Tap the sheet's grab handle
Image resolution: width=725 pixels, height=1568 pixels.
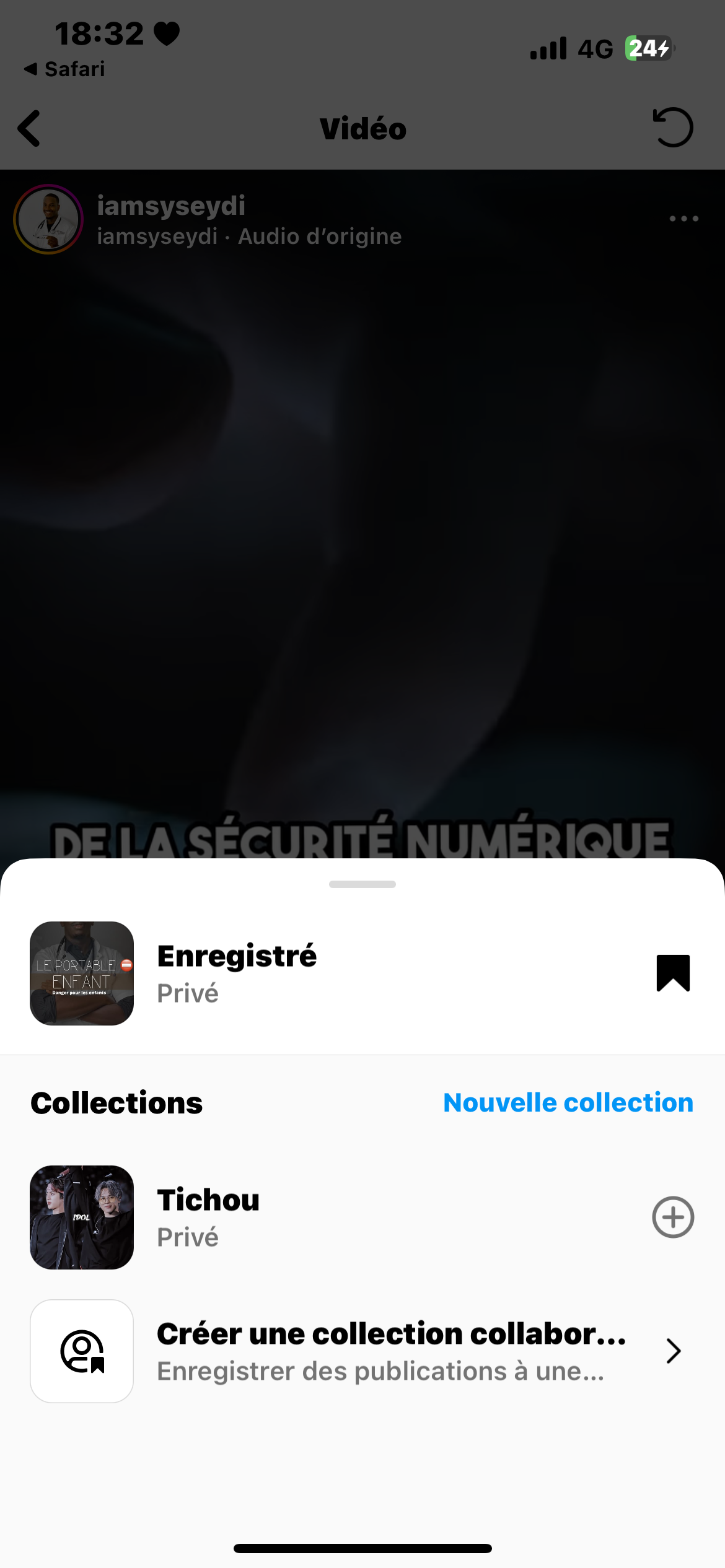362,884
